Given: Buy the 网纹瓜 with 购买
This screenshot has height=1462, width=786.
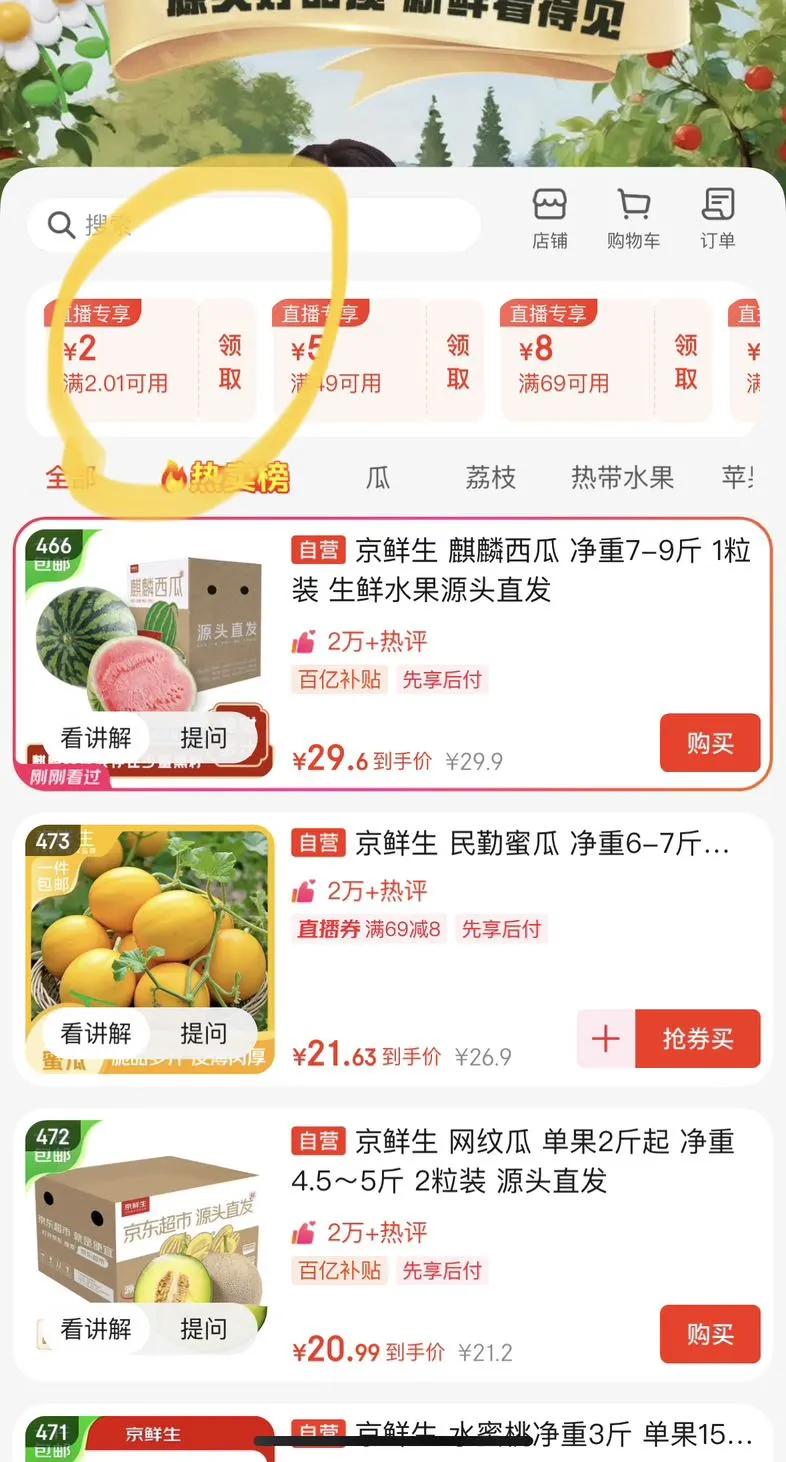Looking at the screenshot, I should (709, 1334).
